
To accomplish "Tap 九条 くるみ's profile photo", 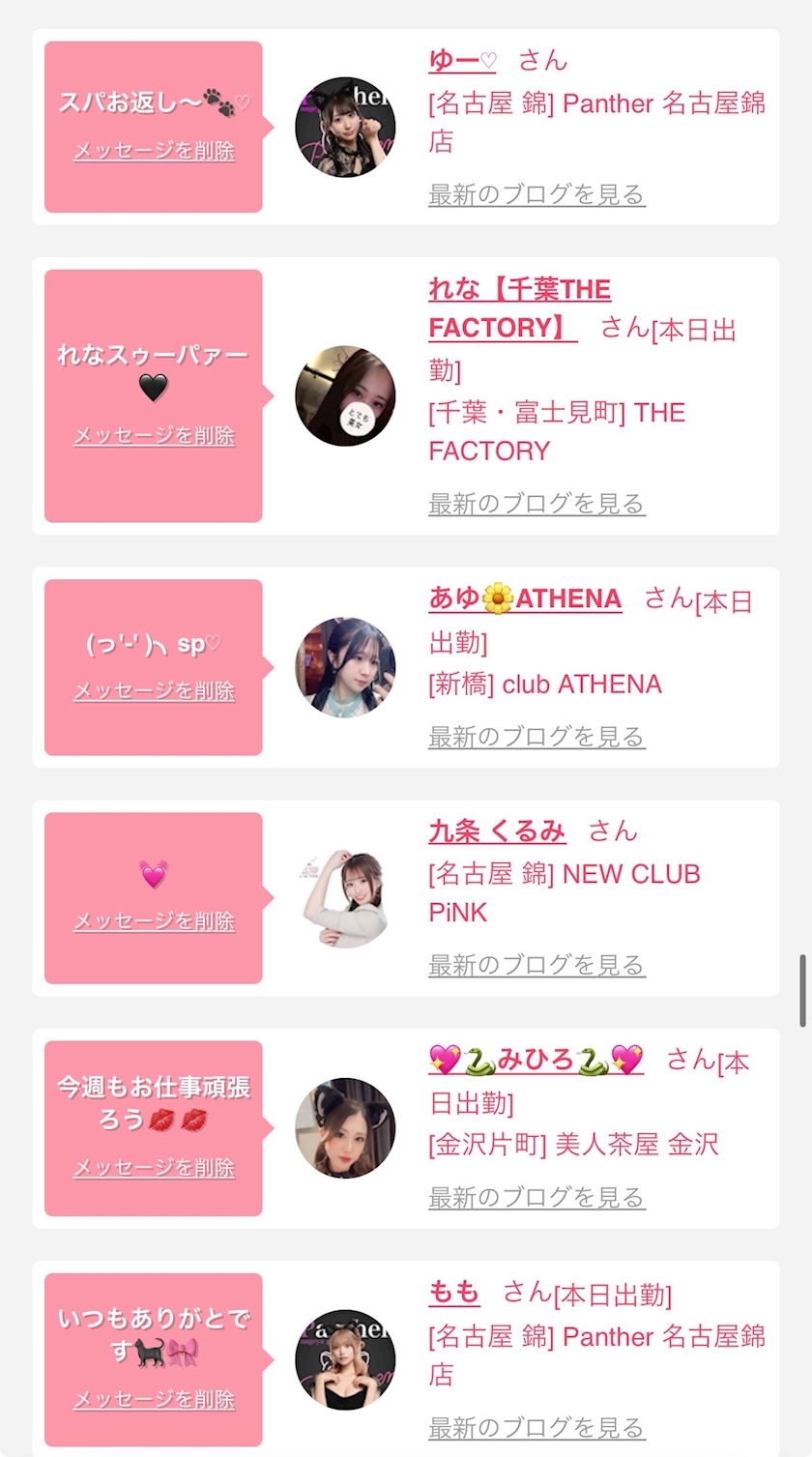I will [345, 898].
